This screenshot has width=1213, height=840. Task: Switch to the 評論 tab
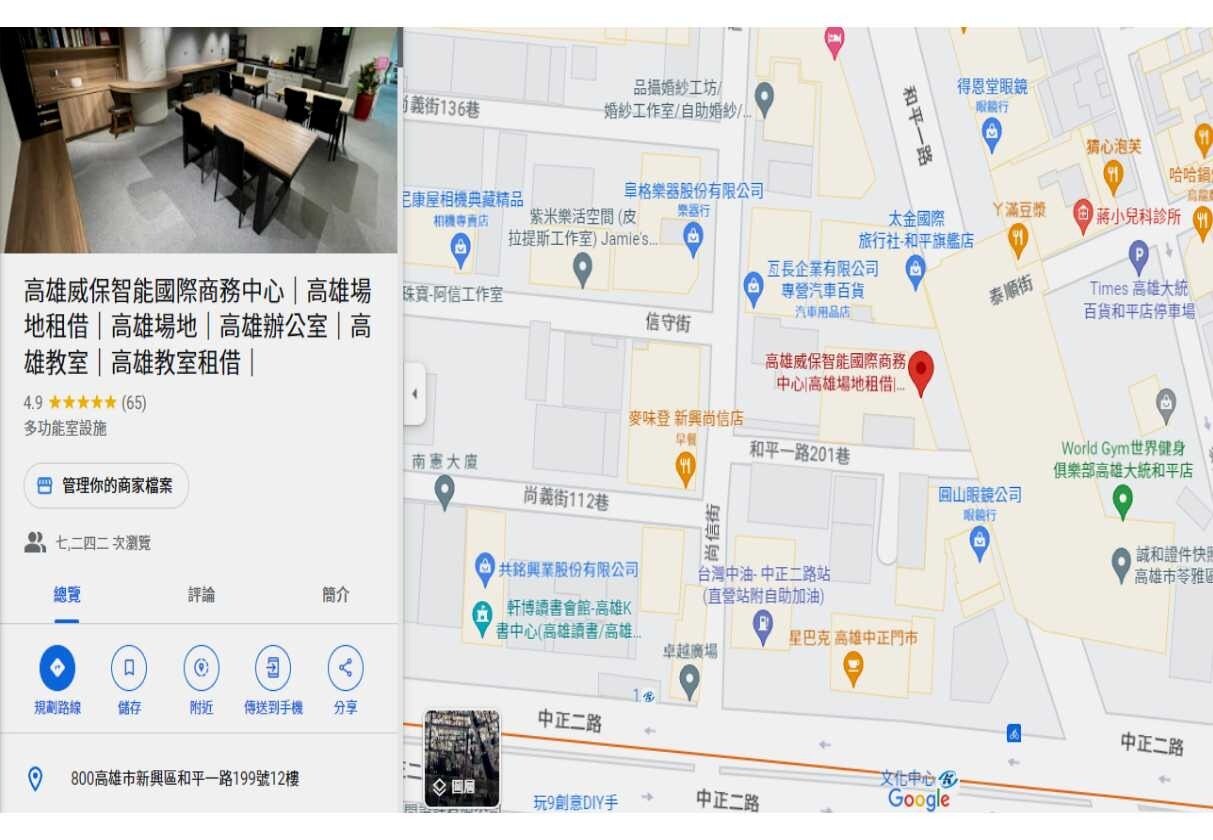coord(201,595)
